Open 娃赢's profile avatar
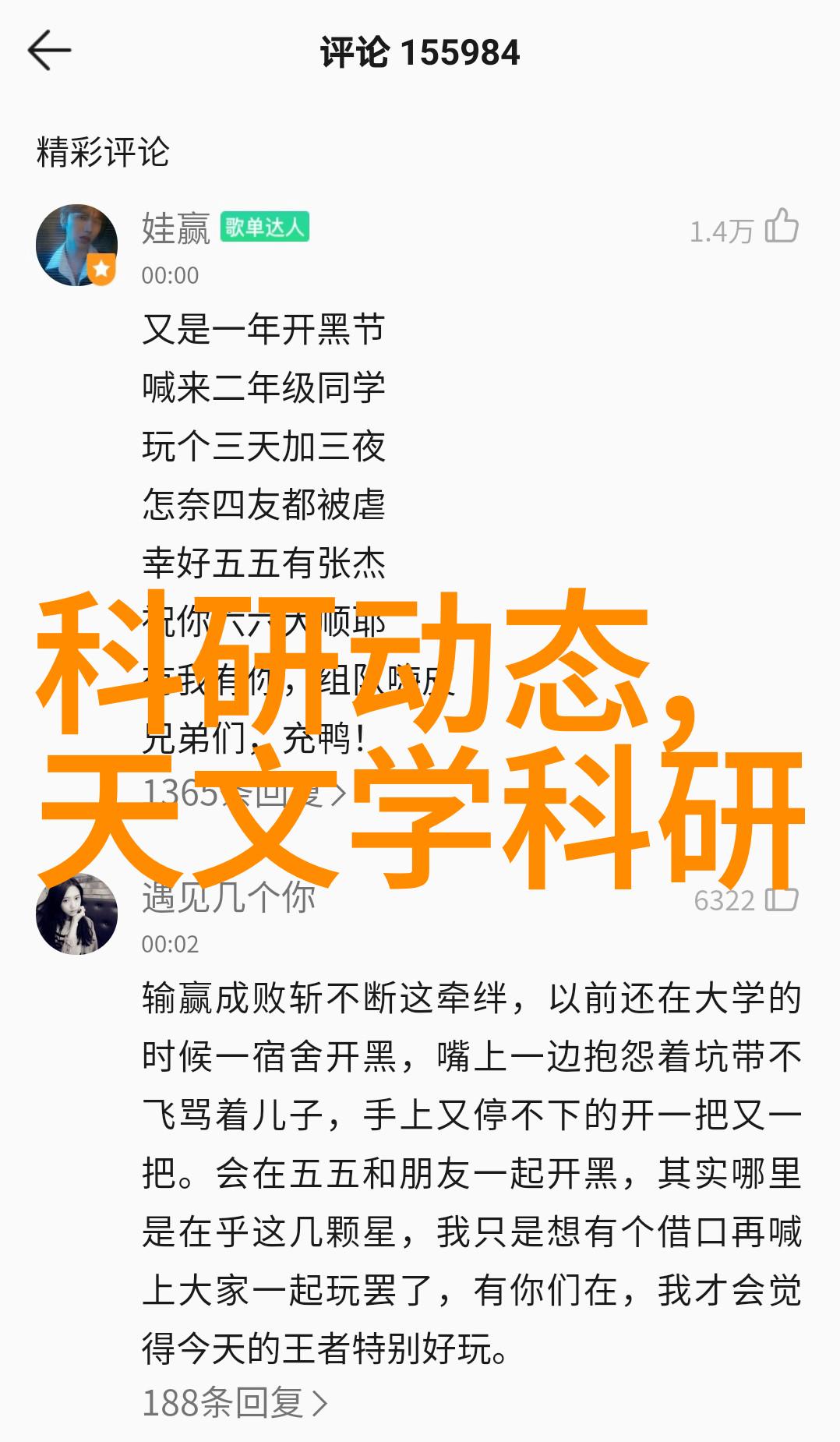Viewport: 840px width, 1442px height. (76, 245)
